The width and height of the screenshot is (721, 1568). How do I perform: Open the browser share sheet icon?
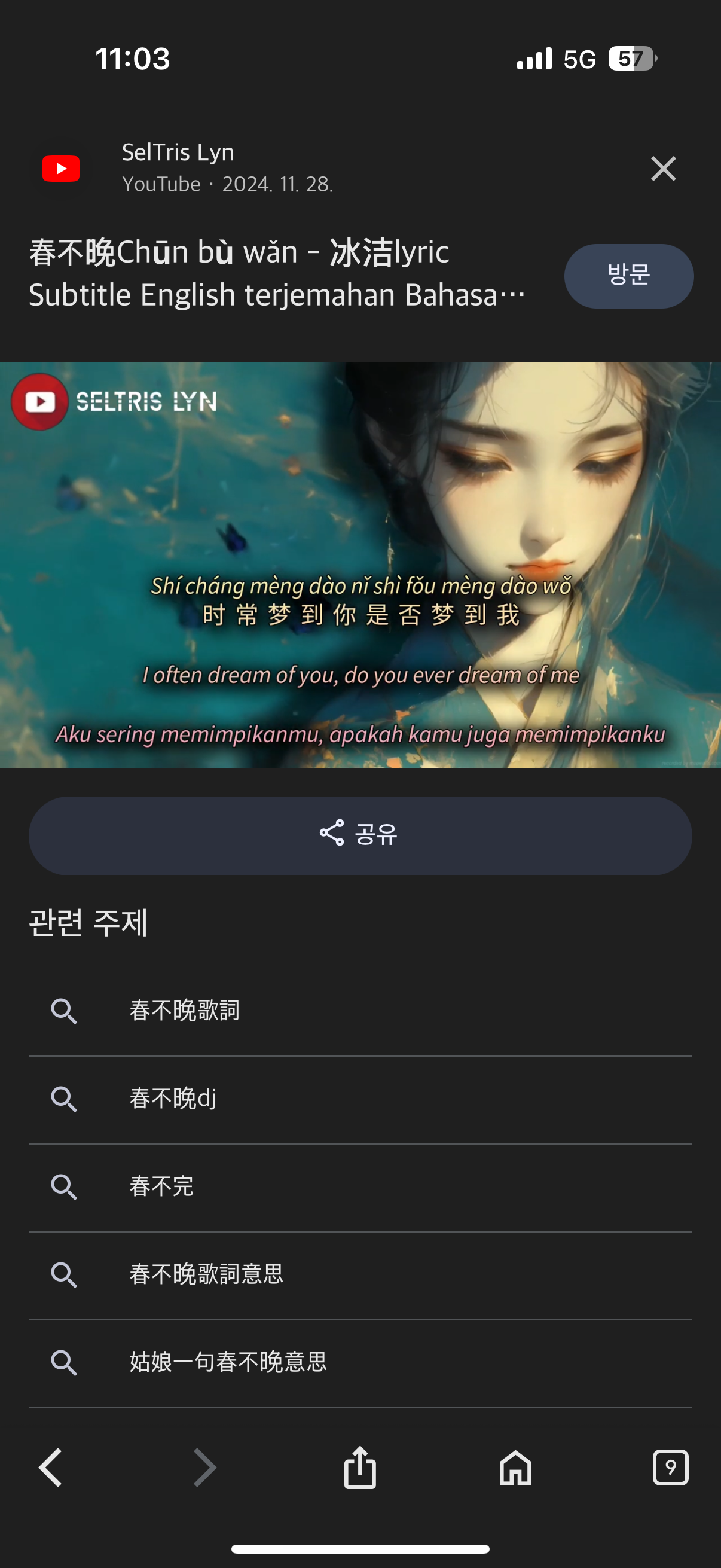[360, 1468]
